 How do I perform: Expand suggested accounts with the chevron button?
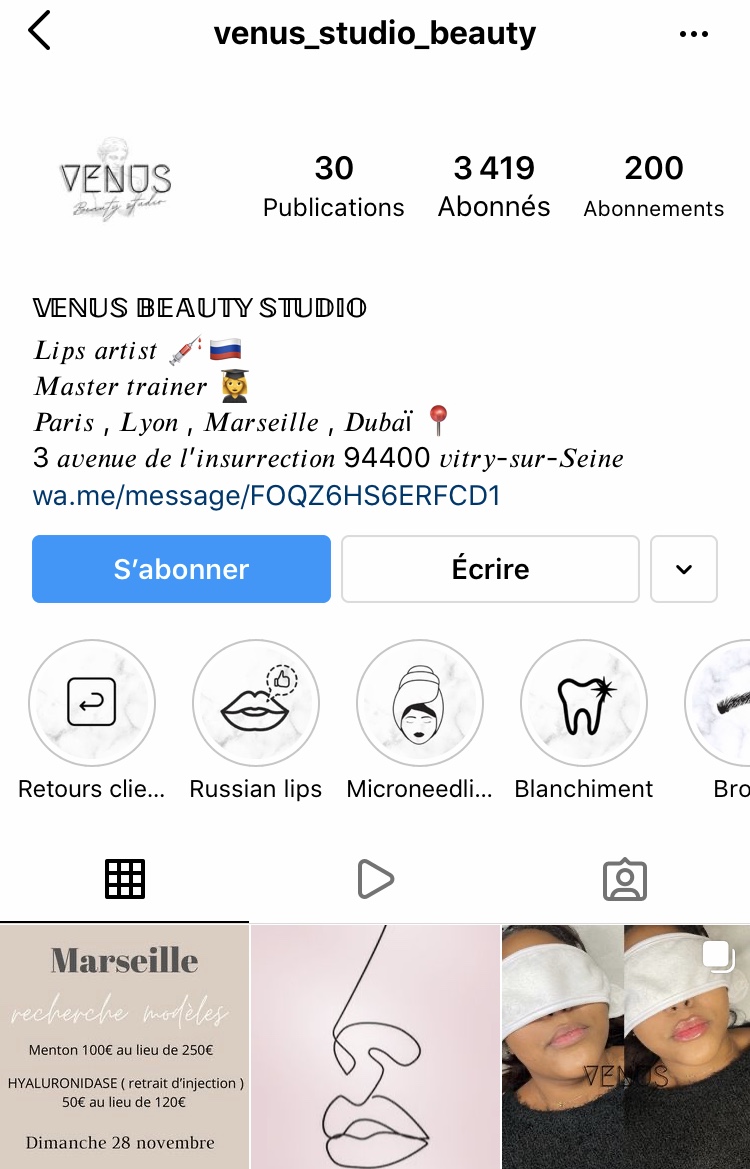[x=684, y=569]
